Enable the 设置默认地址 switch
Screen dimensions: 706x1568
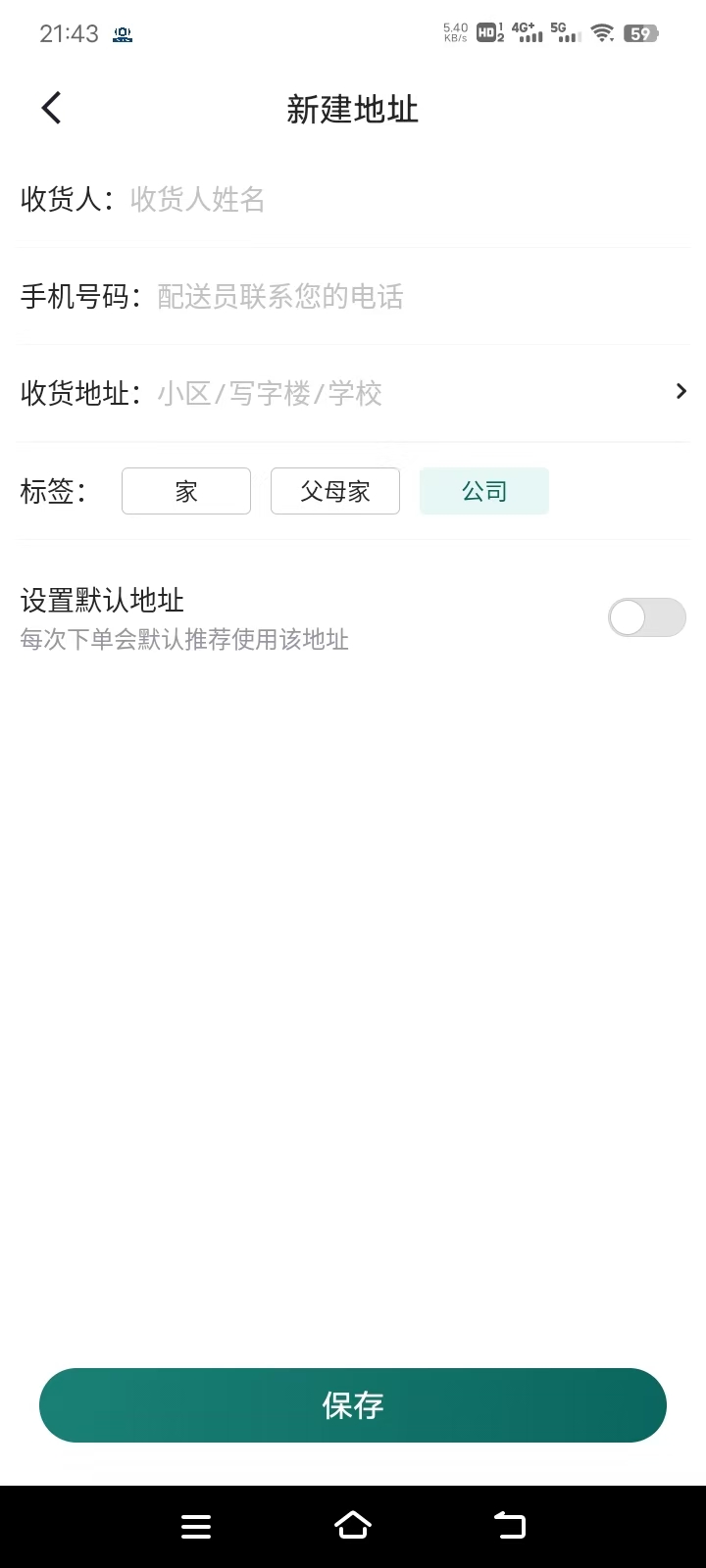tap(647, 617)
